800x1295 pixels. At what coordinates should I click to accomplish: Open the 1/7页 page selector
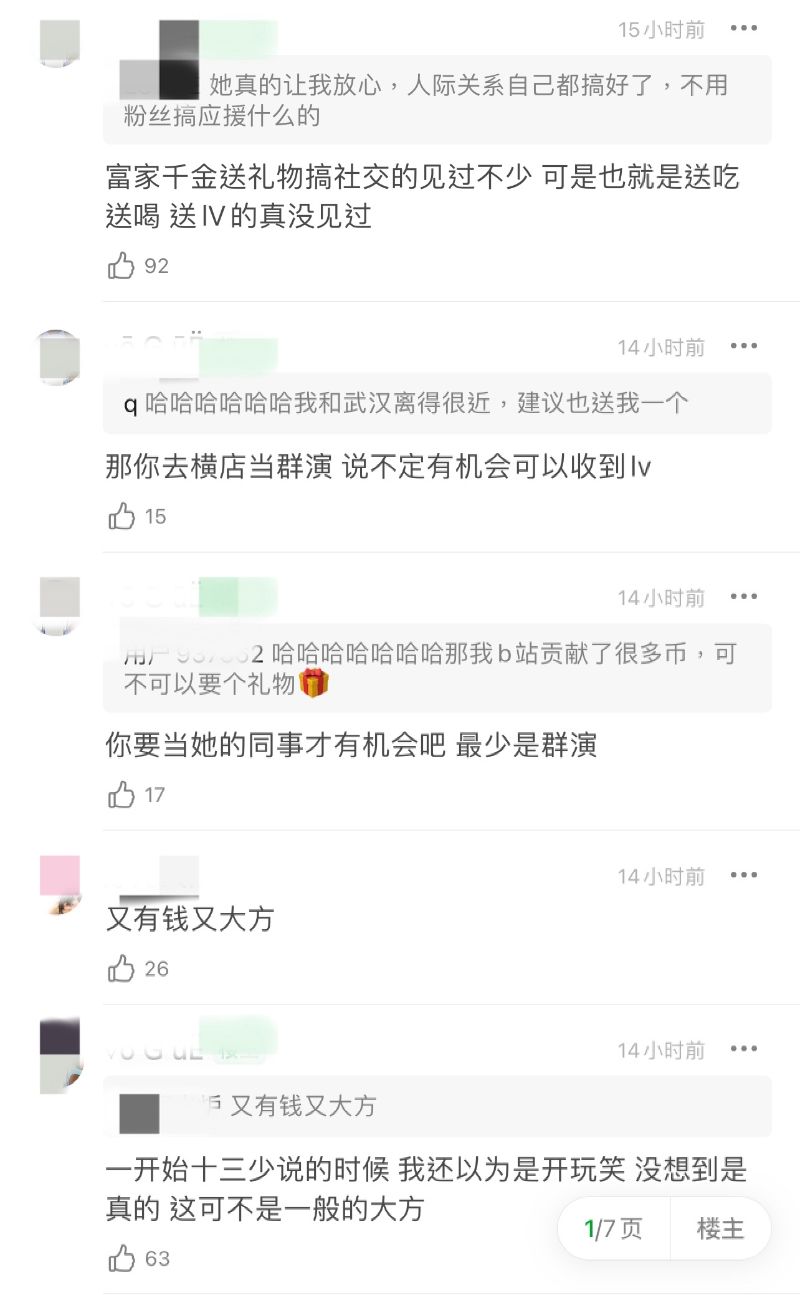click(x=613, y=1229)
